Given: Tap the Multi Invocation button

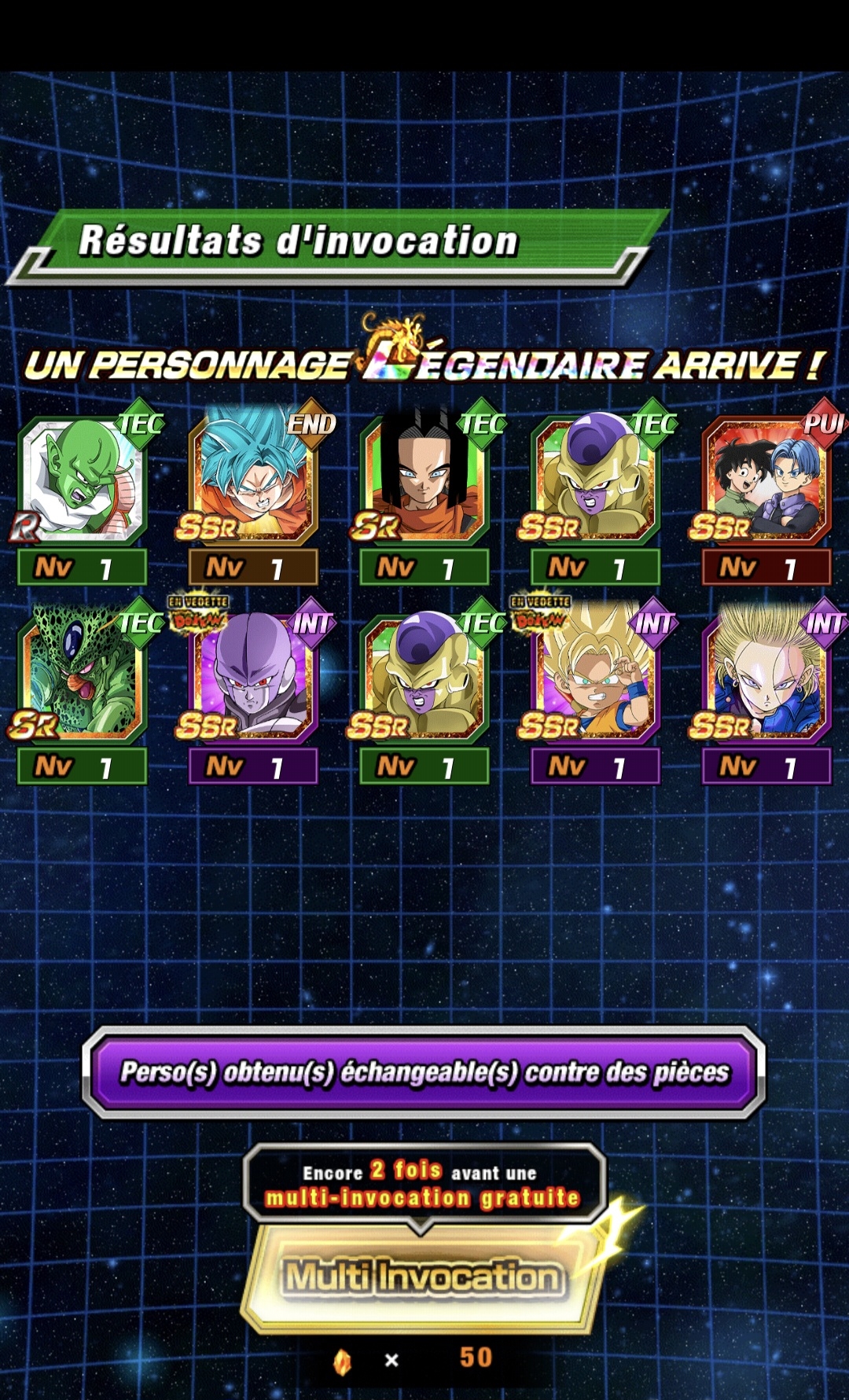Looking at the screenshot, I should [x=422, y=1277].
